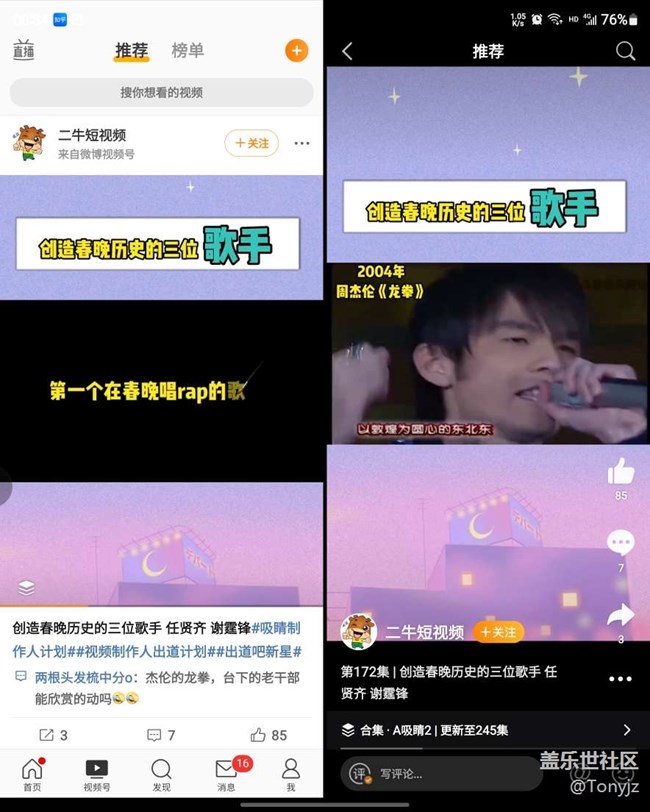
Task: Expand the 合集 · A吸睛2 collection row
Action: tap(487, 730)
